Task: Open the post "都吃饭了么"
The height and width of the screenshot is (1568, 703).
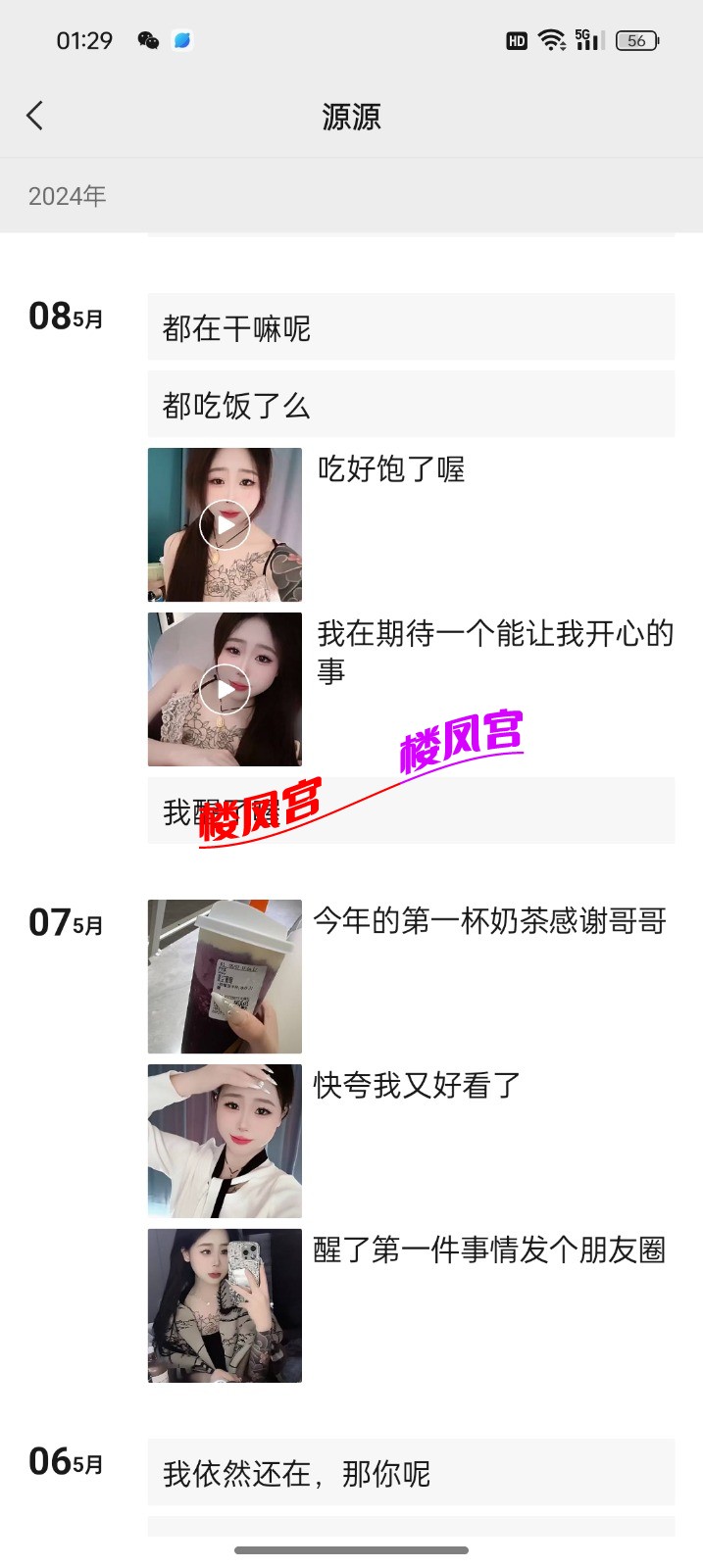Action: (410, 405)
